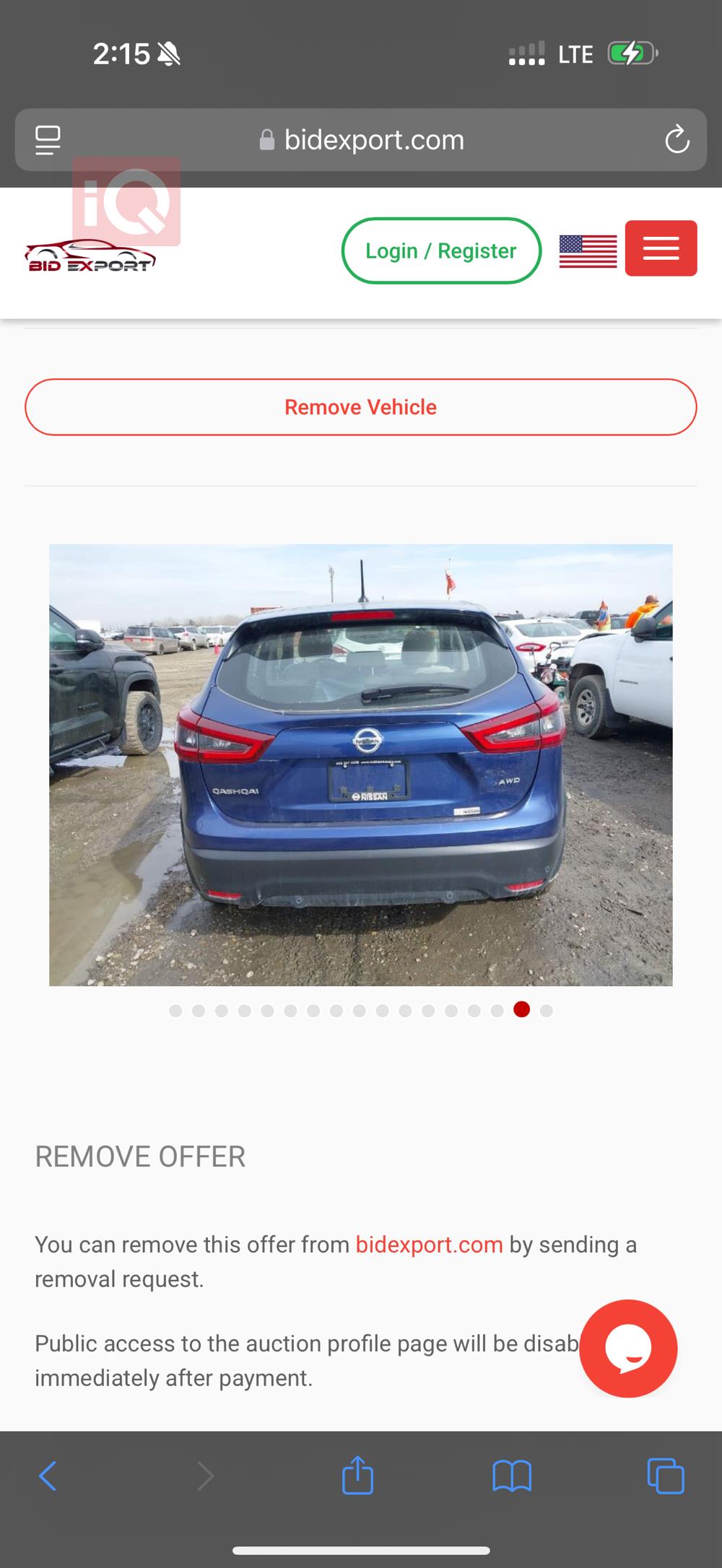
Task: Open the blue Nissan Qashqai photo
Action: click(360, 765)
